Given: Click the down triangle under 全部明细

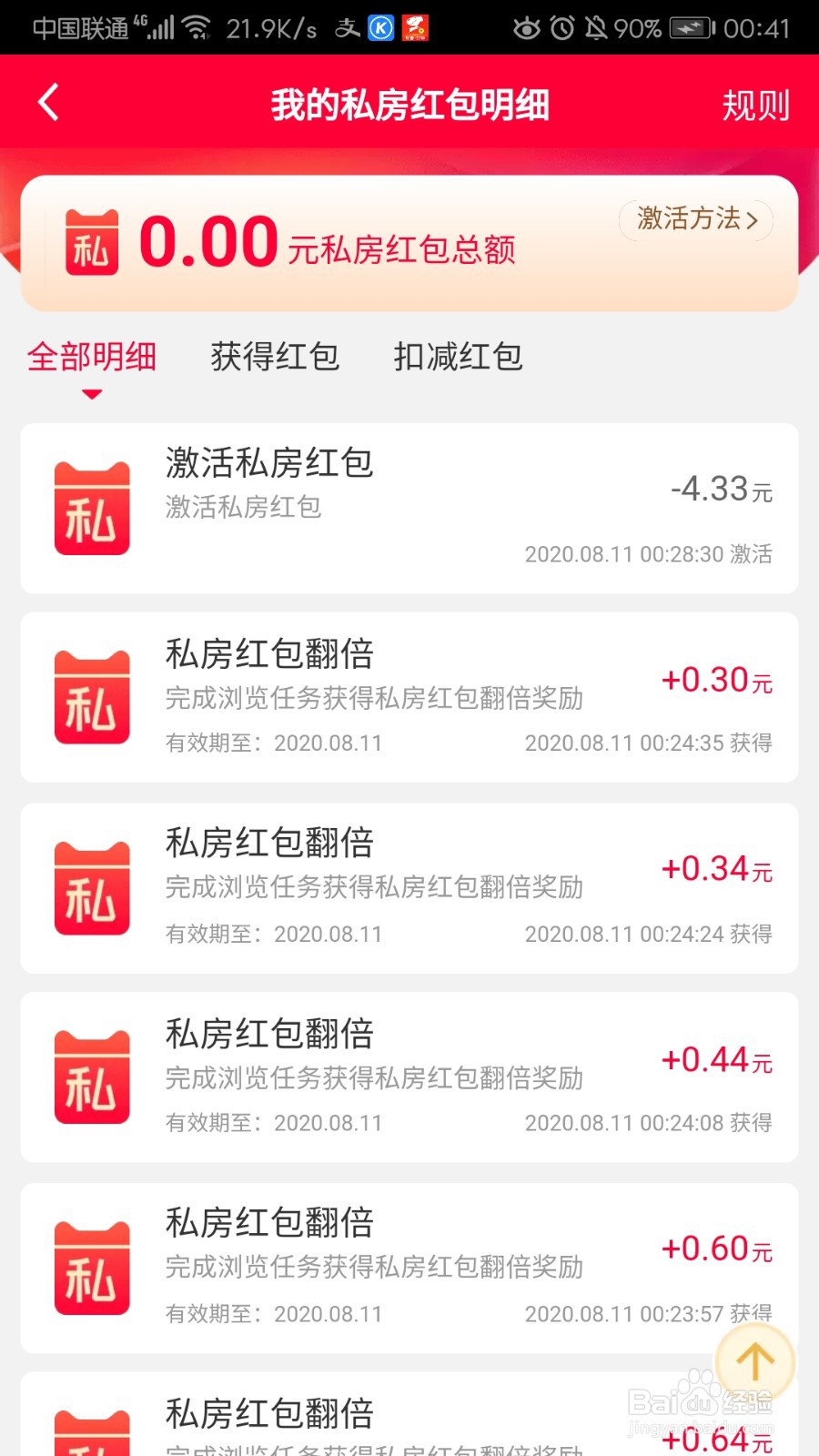Looking at the screenshot, I should tap(91, 395).
